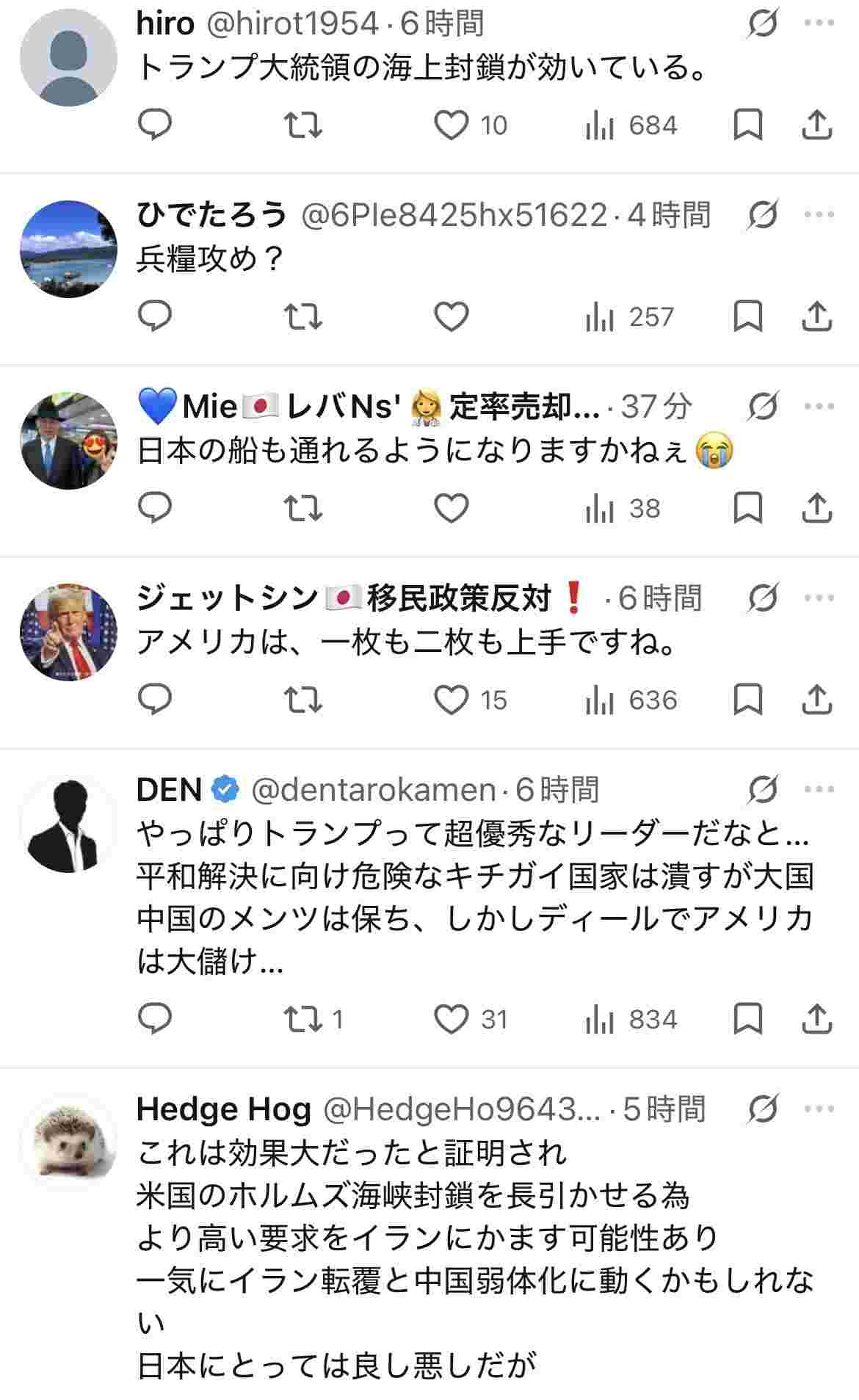Viewport: 859px width, 1400px height.
Task: Reply to hiro's post
Action: click(x=155, y=126)
